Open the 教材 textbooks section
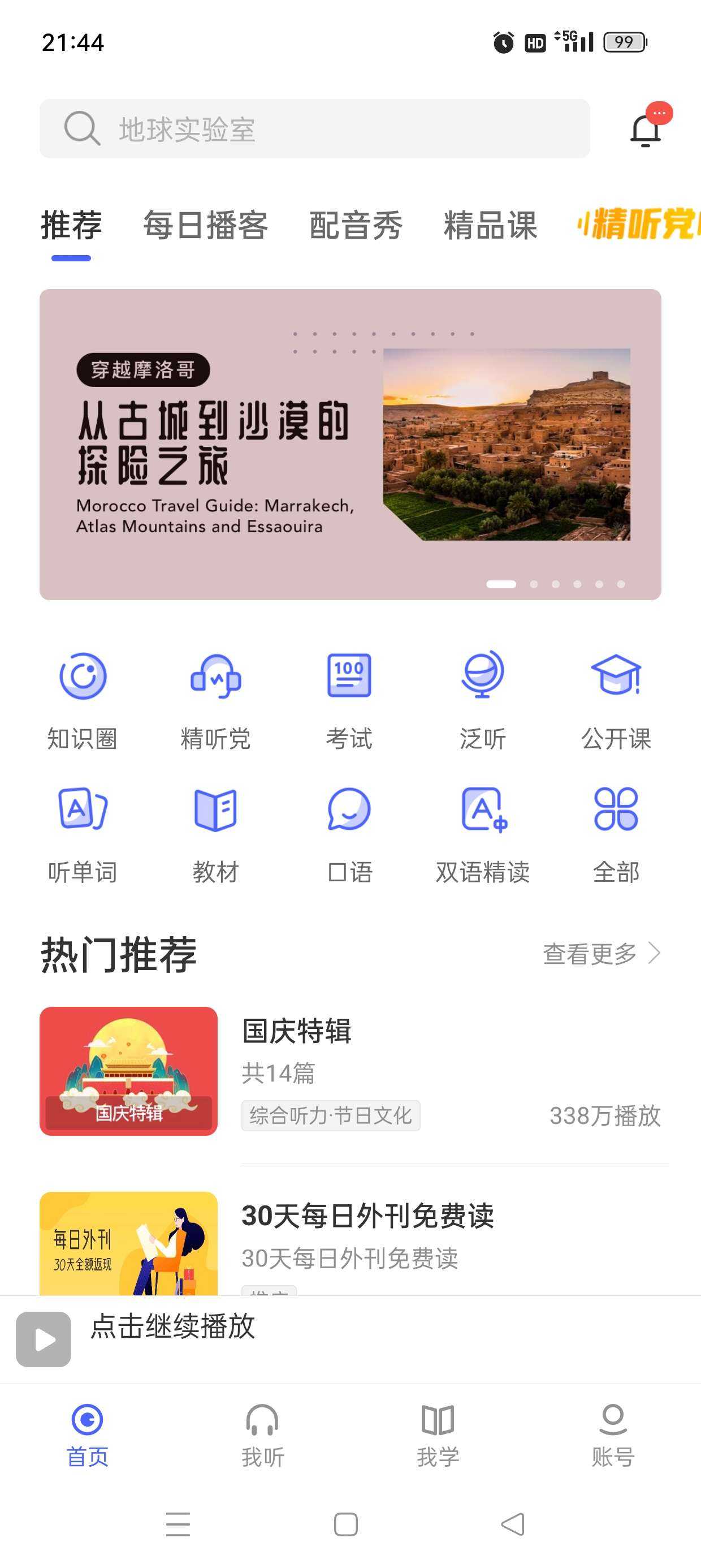 pyautogui.click(x=216, y=834)
